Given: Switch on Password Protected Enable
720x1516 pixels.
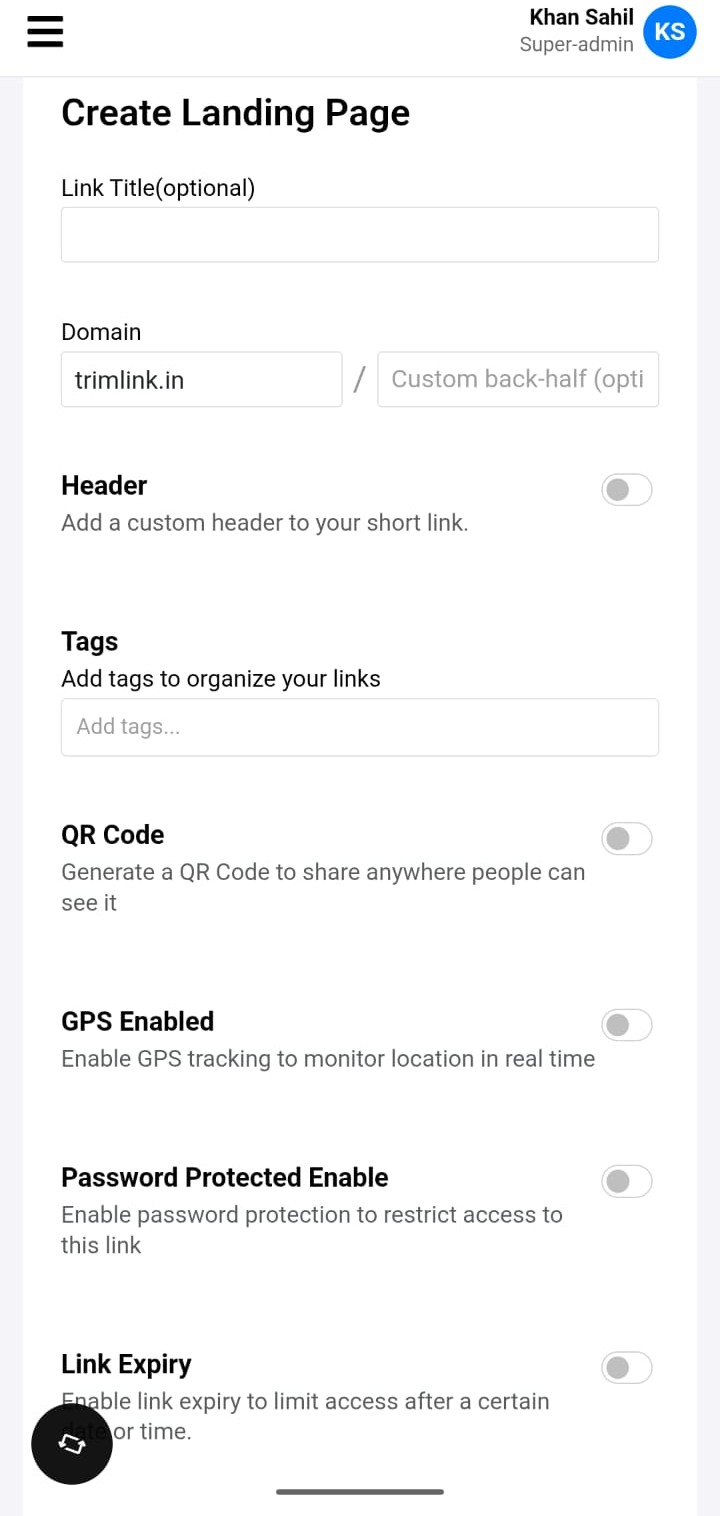Looking at the screenshot, I should tap(626, 1182).
